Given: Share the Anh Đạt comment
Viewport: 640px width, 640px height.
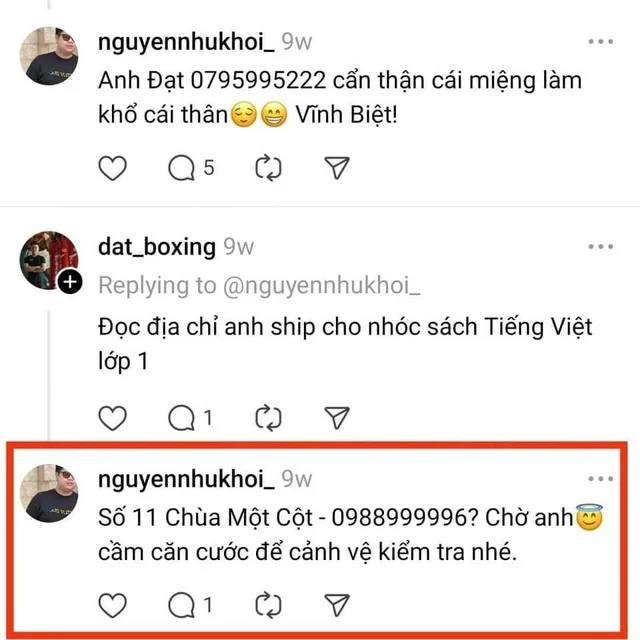Looking at the screenshot, I should pos(338,168).
